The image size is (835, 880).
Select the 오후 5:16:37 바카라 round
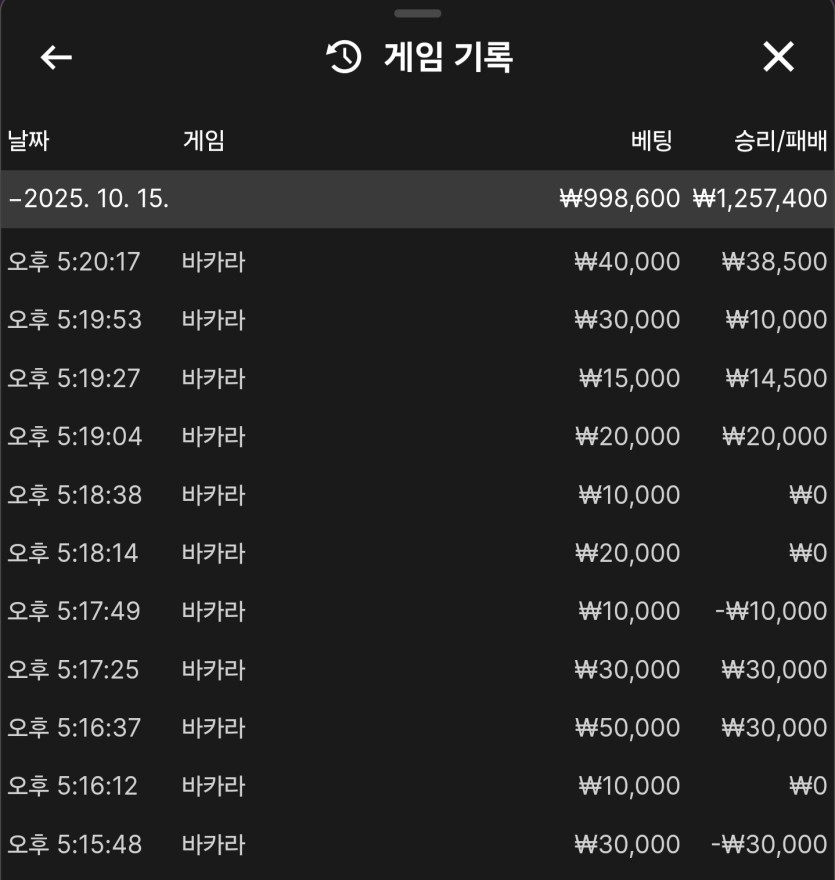417,727
